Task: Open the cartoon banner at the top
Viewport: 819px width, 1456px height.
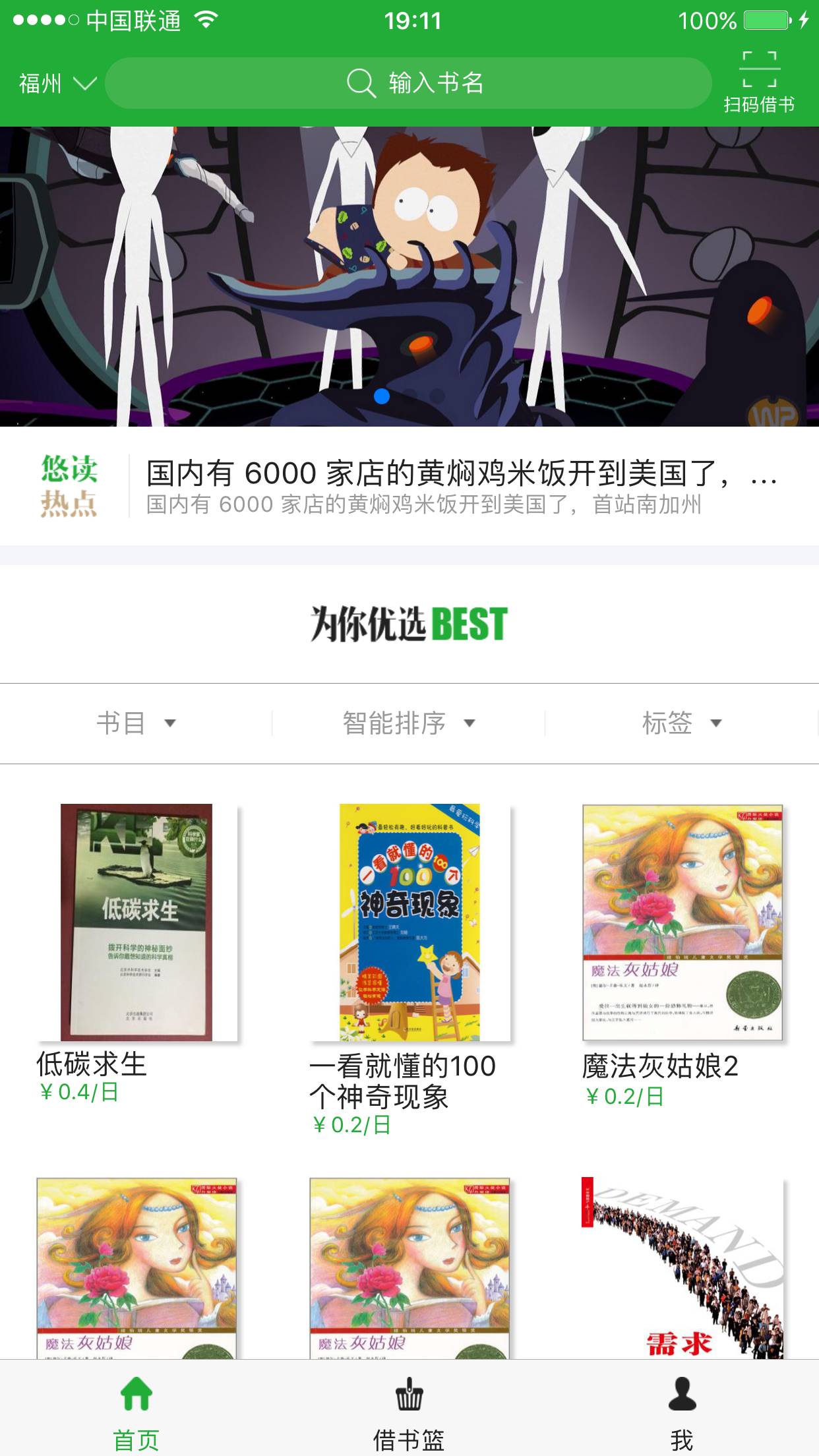Action: (409, 276)
